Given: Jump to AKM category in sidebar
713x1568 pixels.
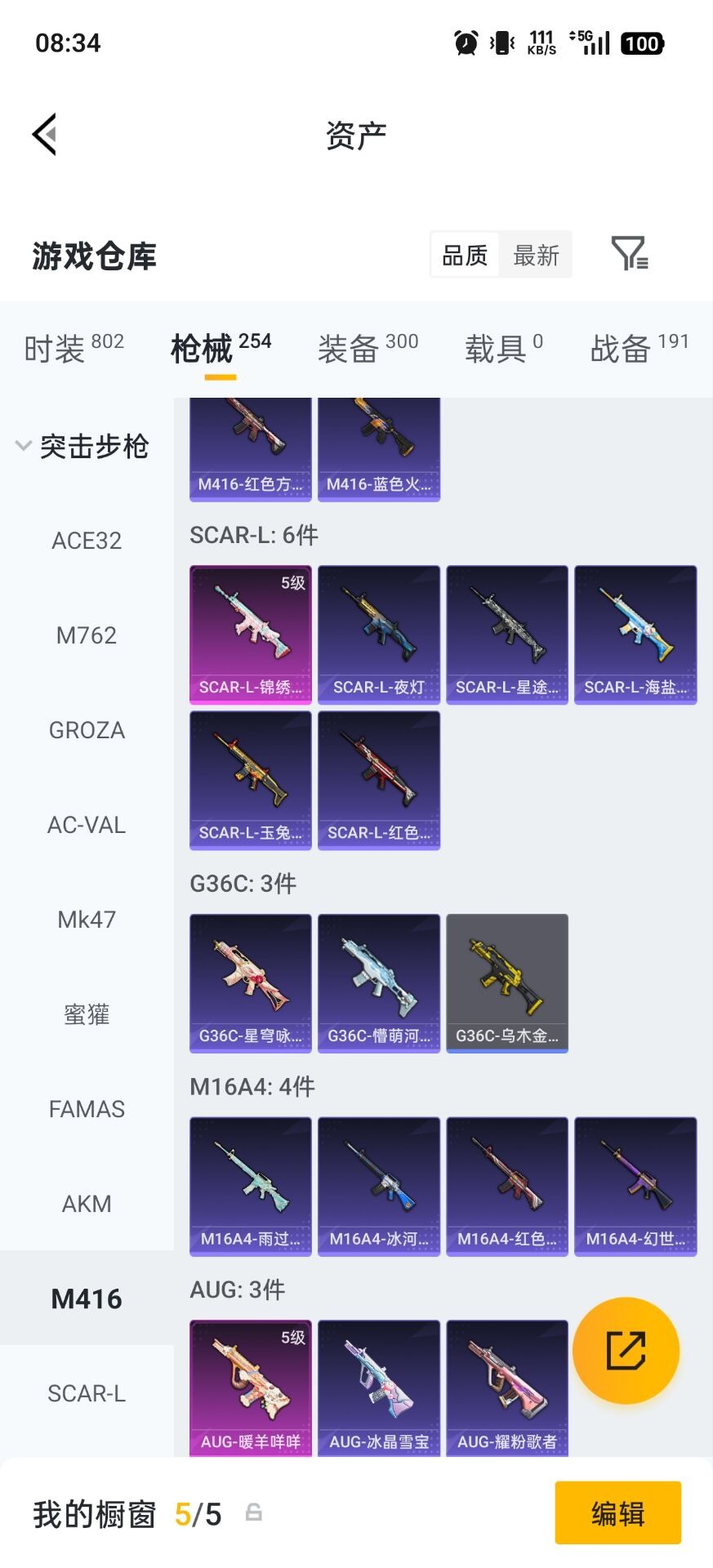Looking at the screenshot, I should point(87,1203).
